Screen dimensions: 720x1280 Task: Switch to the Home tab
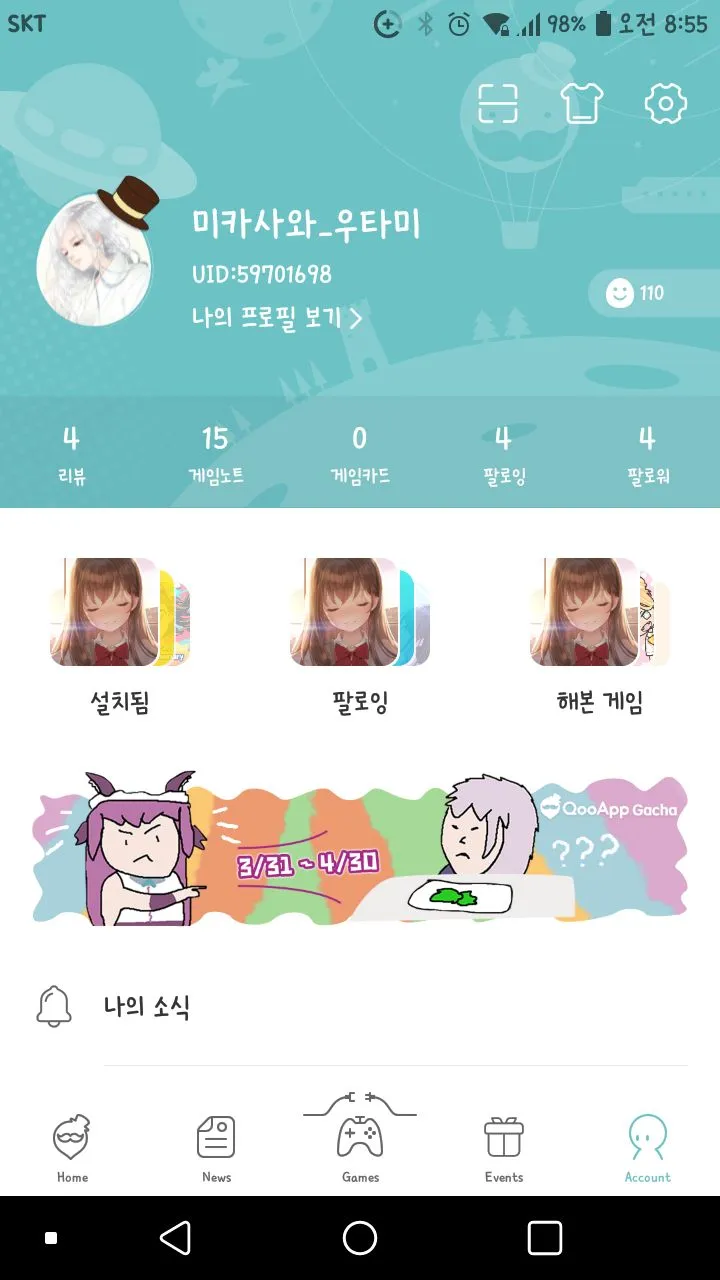coord(72,1148)
